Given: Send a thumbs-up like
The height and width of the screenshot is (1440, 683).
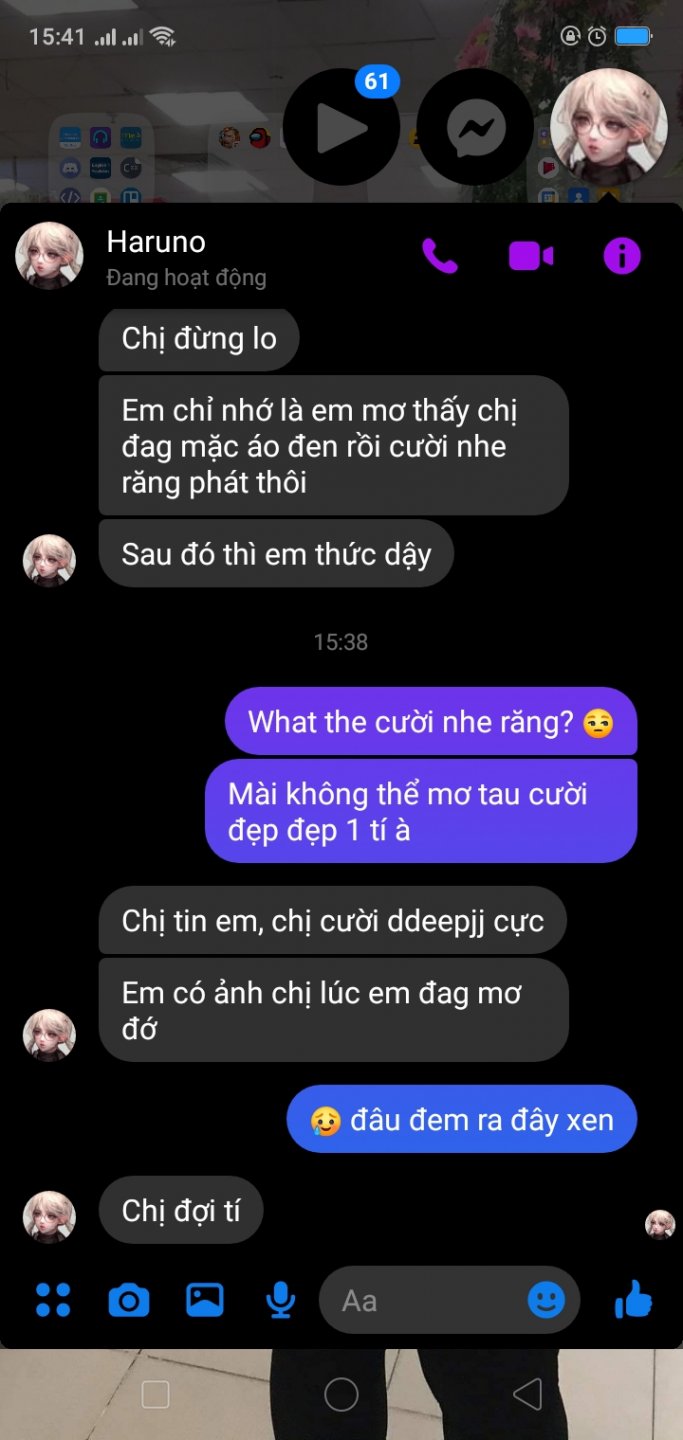Looking at the screenshot, I should coord(633,1300).
